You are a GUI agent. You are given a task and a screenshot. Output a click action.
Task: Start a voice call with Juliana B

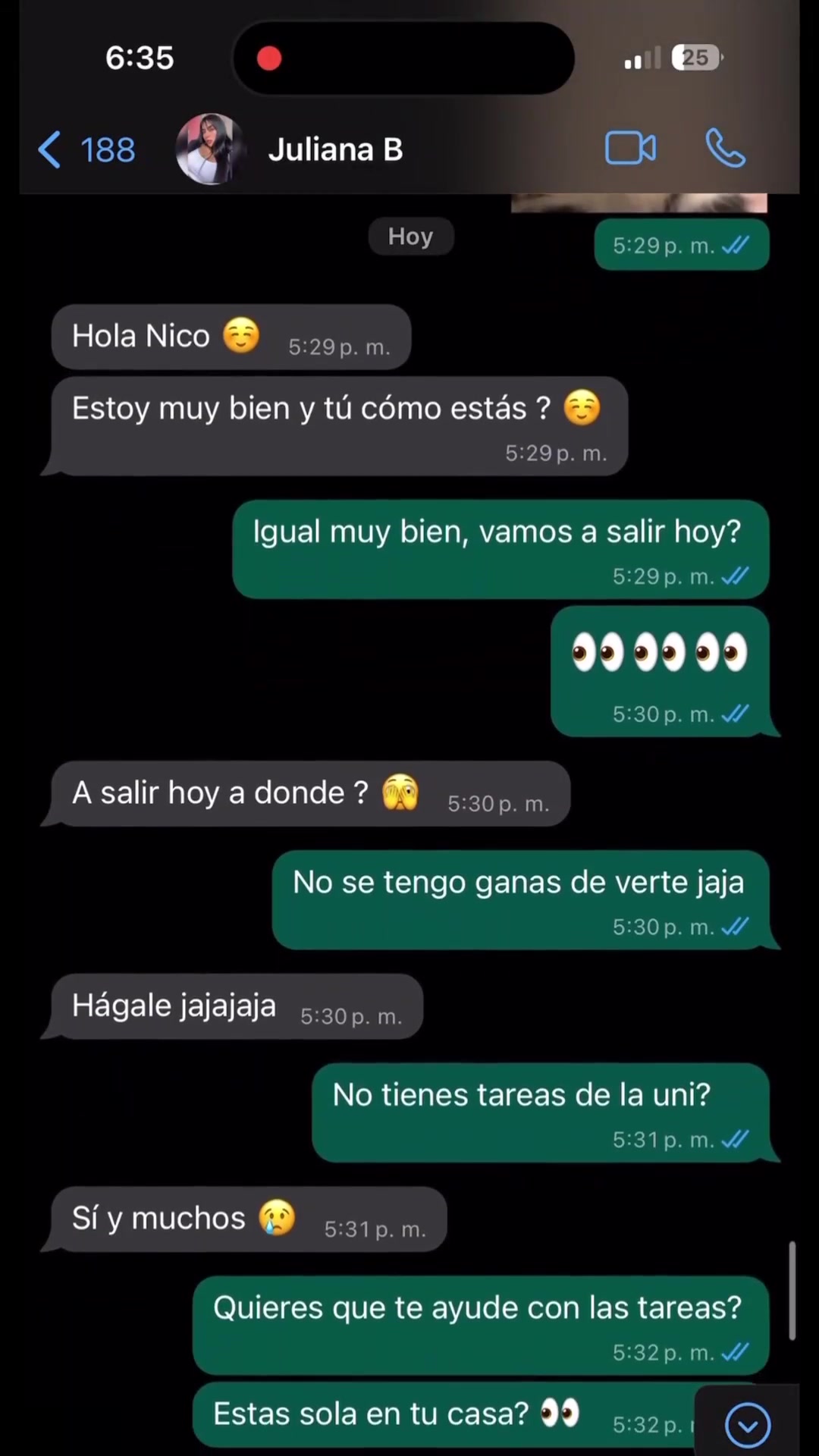(x=725, y=148)
